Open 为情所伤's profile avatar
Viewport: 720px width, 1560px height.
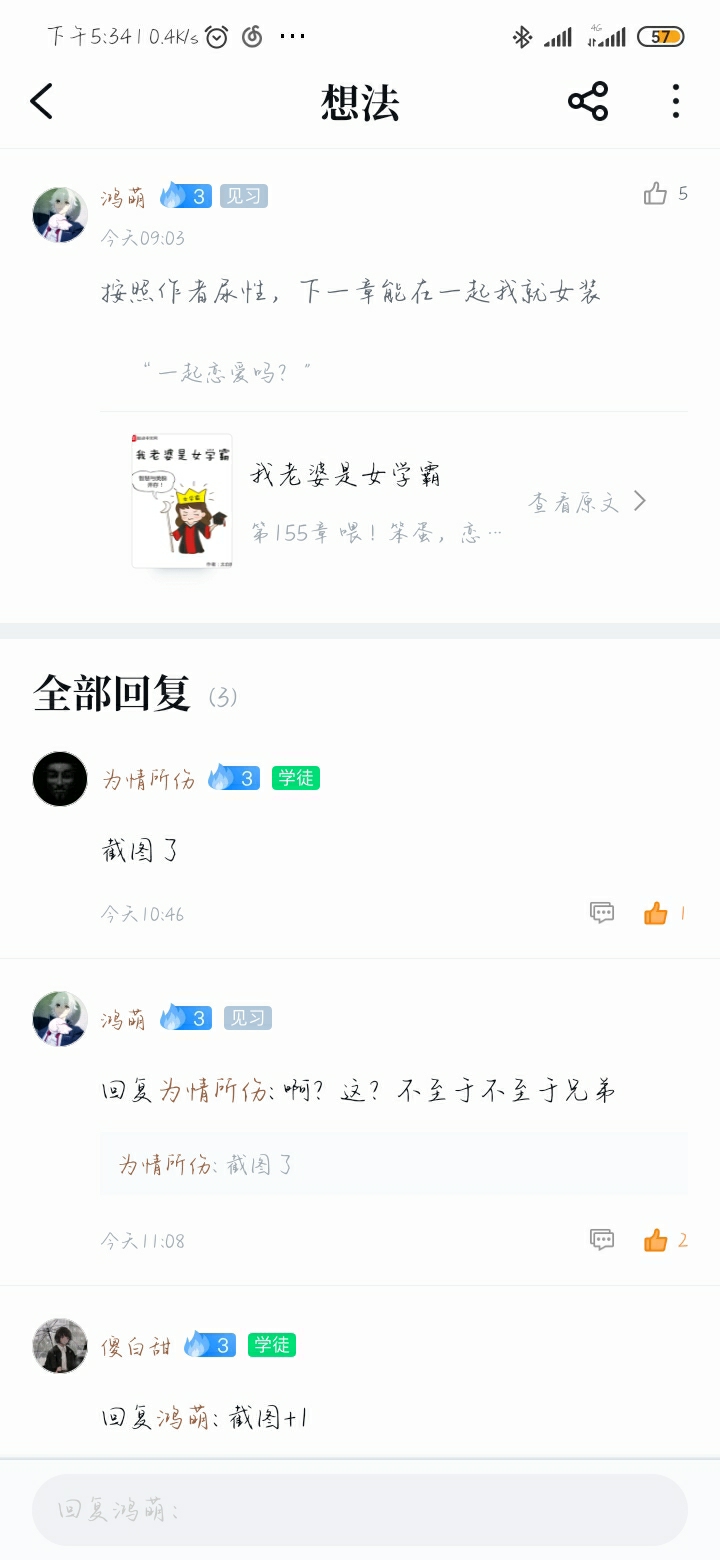click(60, 779)
